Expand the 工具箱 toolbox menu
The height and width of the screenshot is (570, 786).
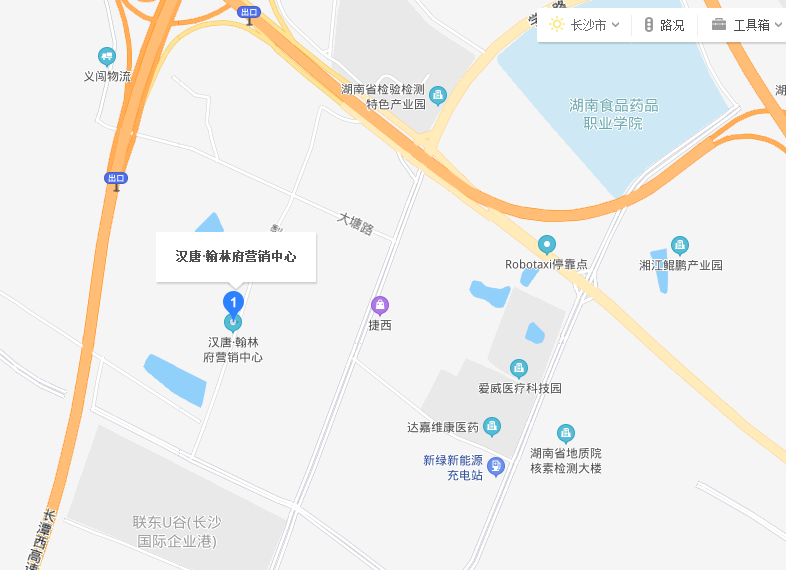tap(744, 25)
